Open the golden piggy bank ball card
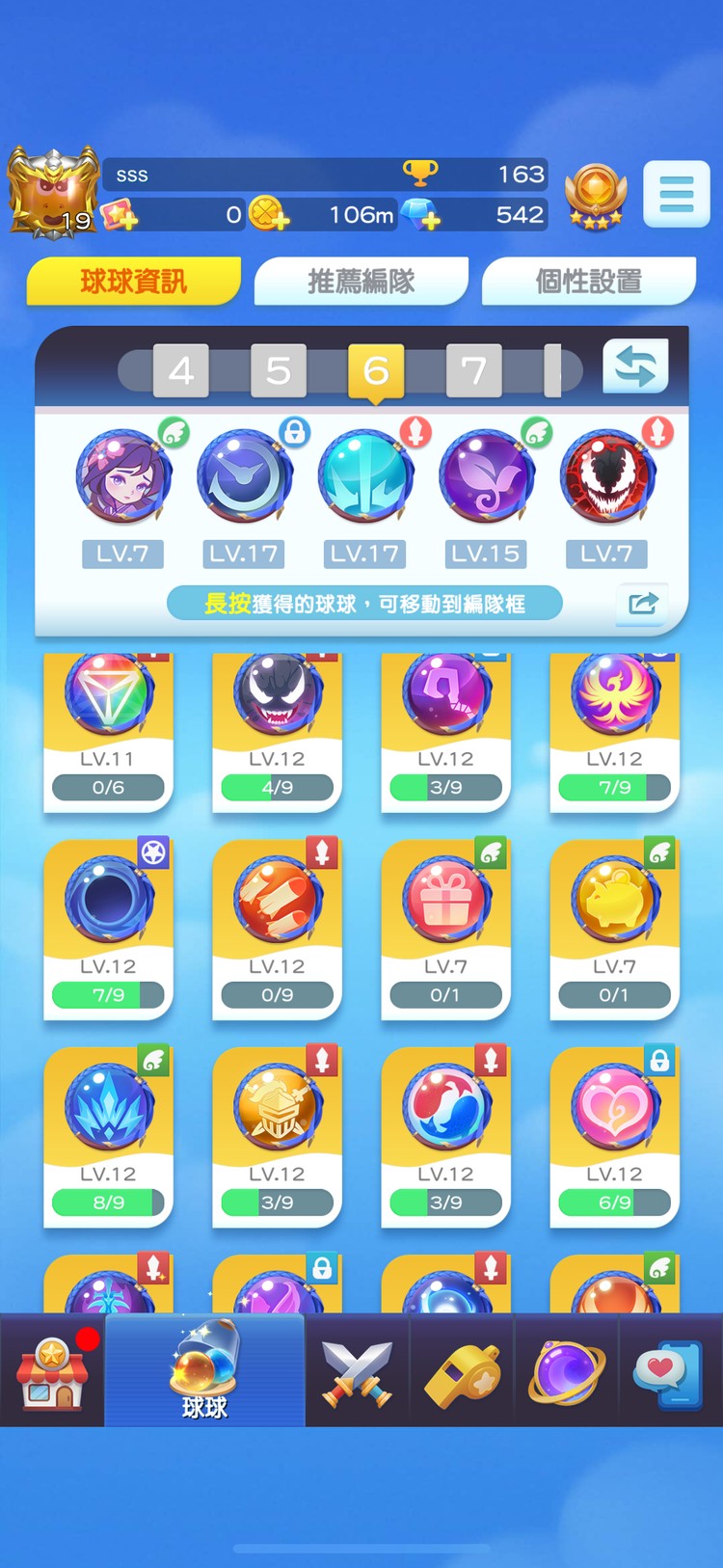723x1568 pixels. point(614,929)
